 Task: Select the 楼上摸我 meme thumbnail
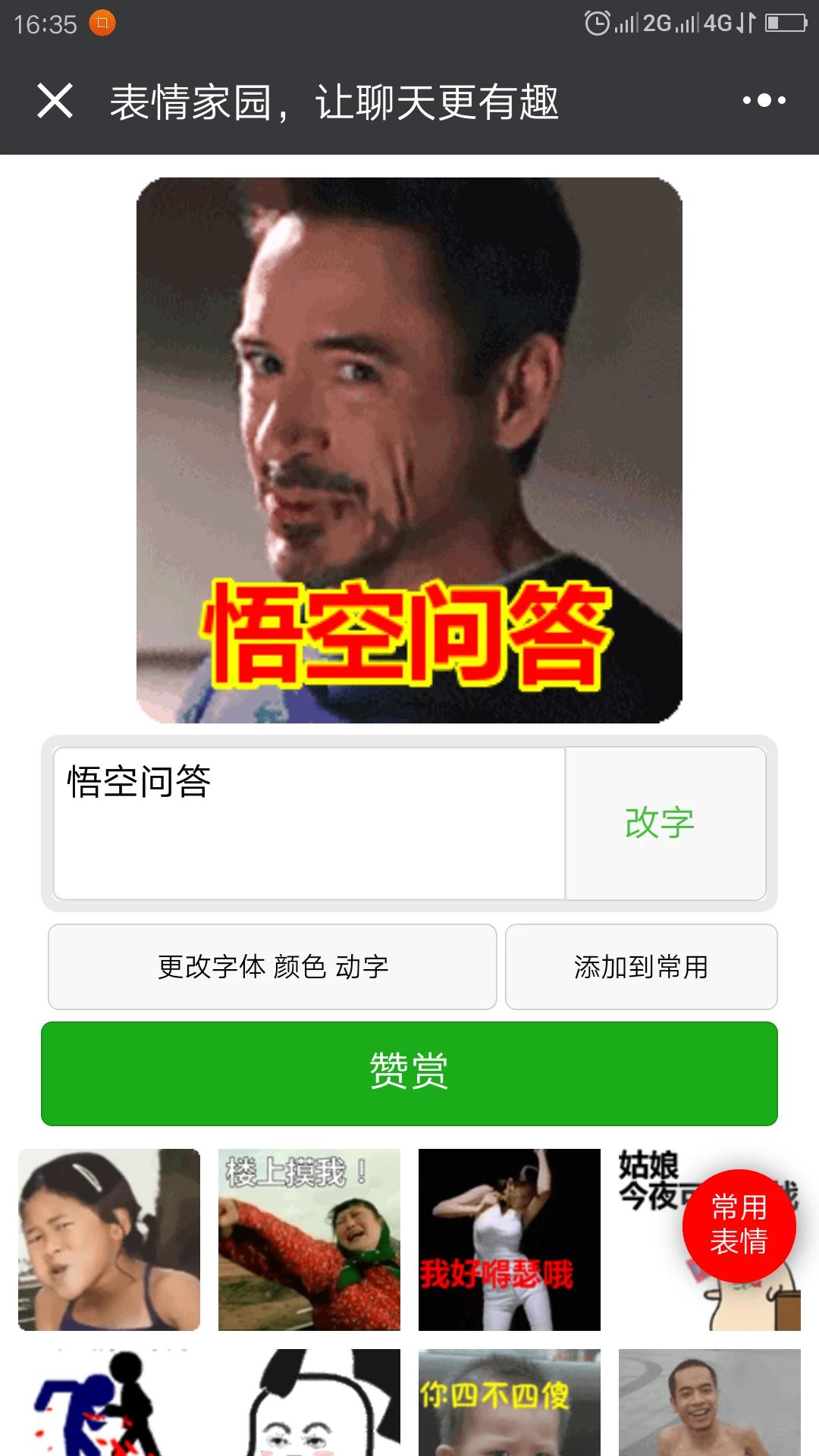[x=309, y=1240]
